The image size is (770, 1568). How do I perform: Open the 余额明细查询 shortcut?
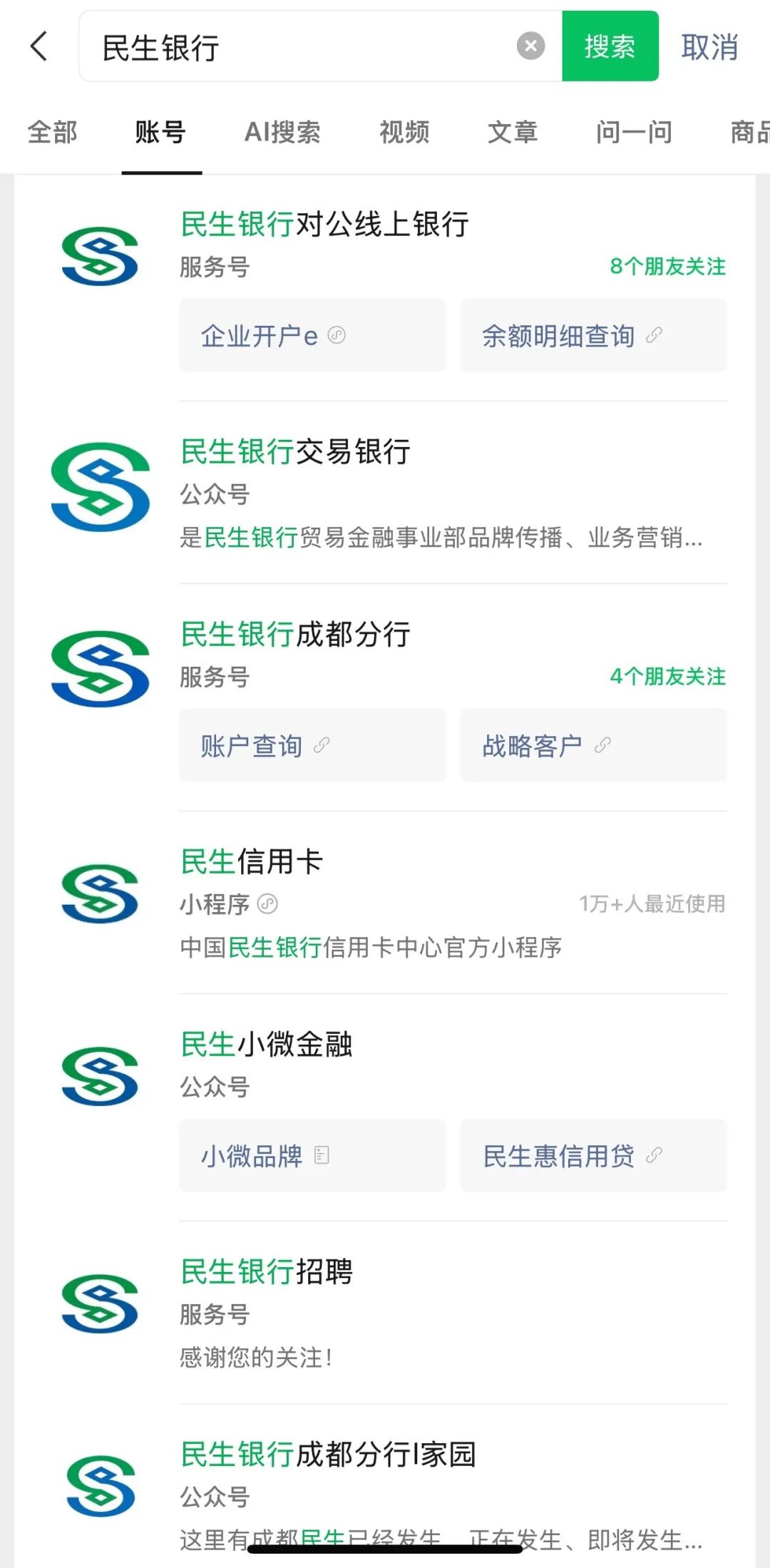[593, 335]
